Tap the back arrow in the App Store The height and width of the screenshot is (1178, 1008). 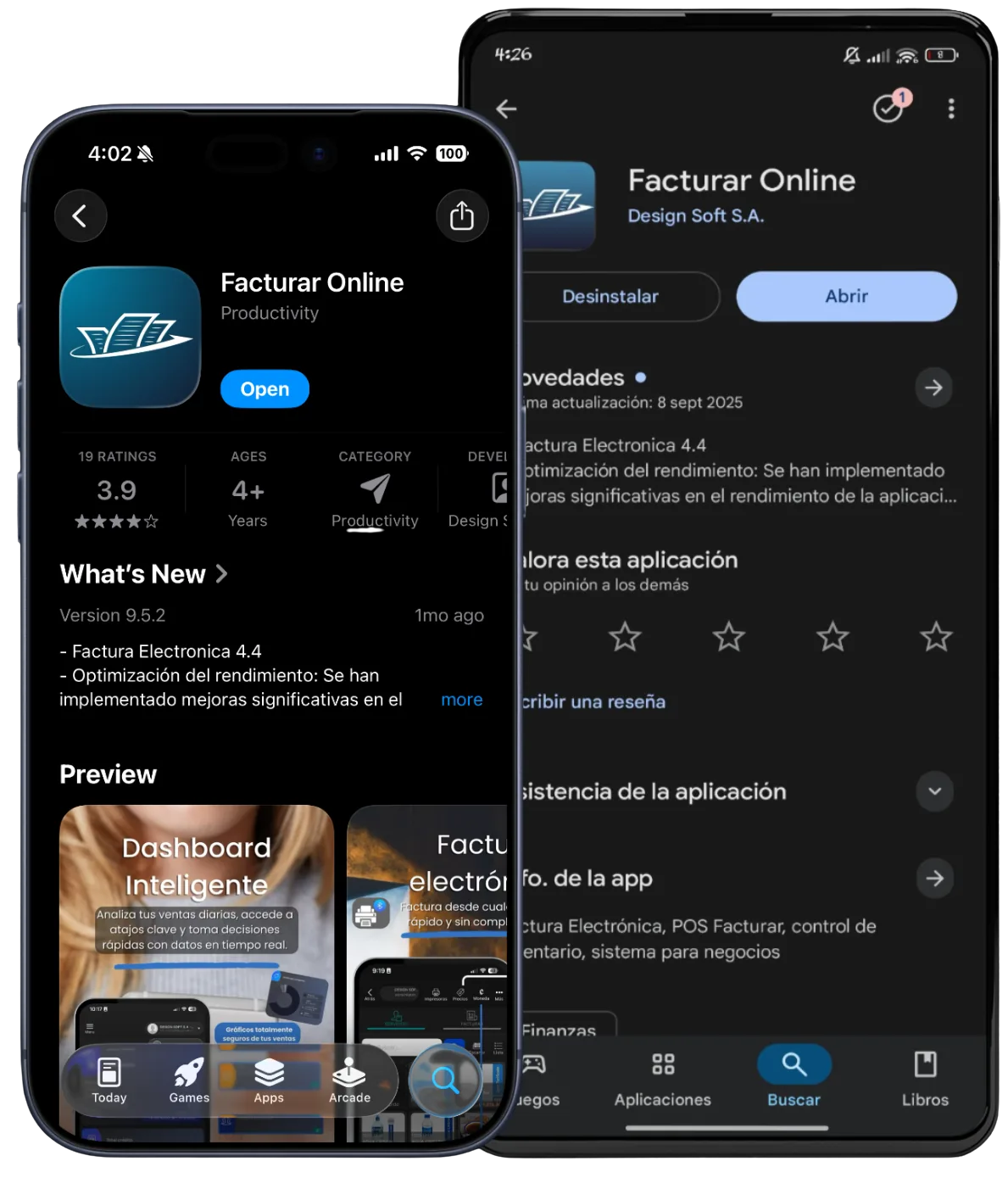(x=81, y=216)
